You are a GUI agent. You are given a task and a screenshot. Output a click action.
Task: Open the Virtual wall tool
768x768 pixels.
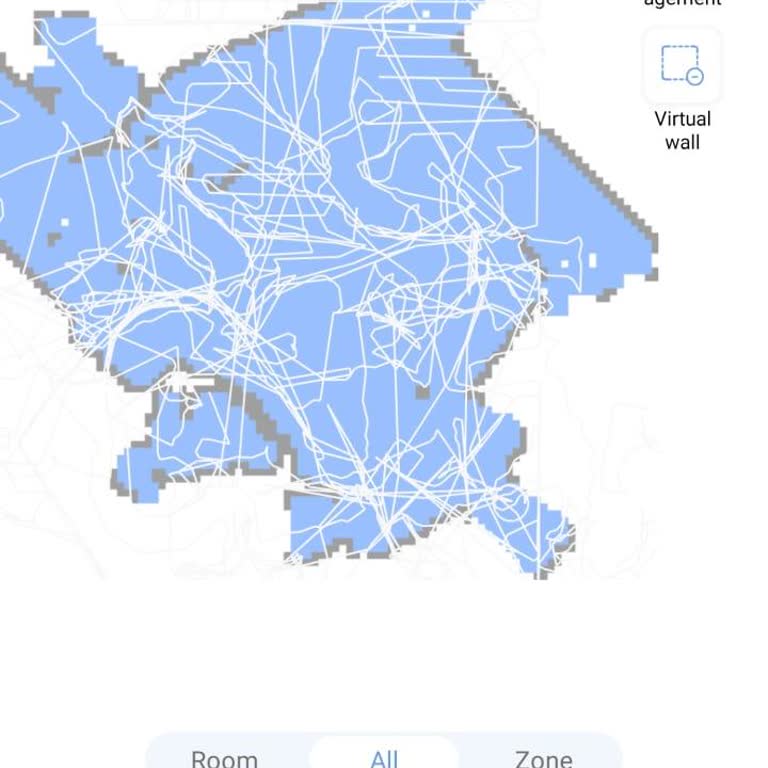[682, 66]
